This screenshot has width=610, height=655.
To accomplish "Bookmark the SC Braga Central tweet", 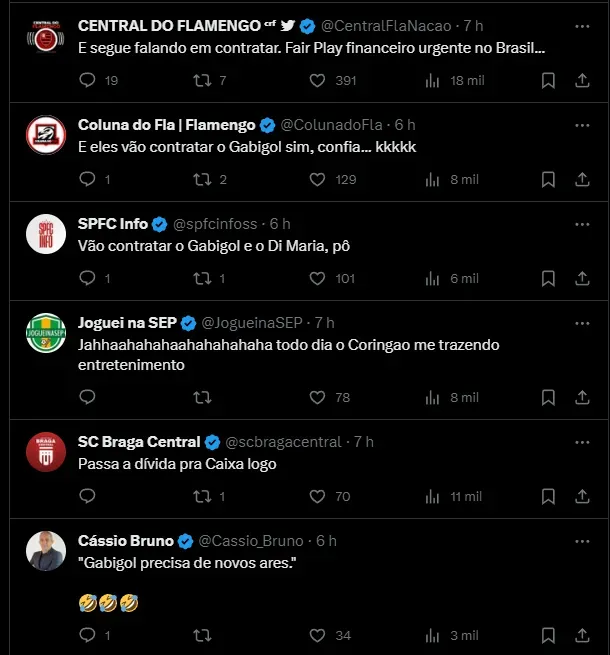I will tap(548, 496).
